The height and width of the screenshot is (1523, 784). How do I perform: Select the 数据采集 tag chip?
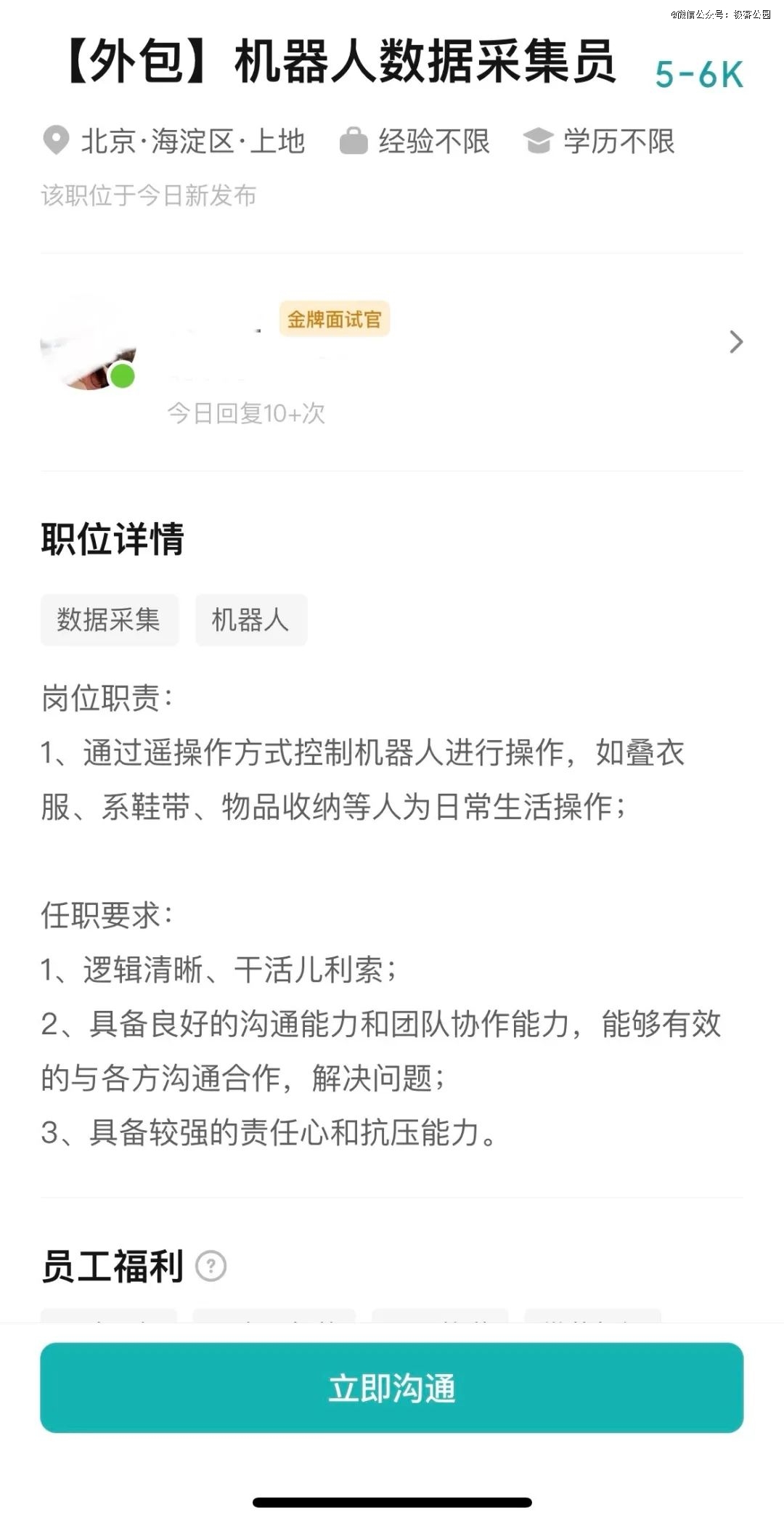(109, 620)
